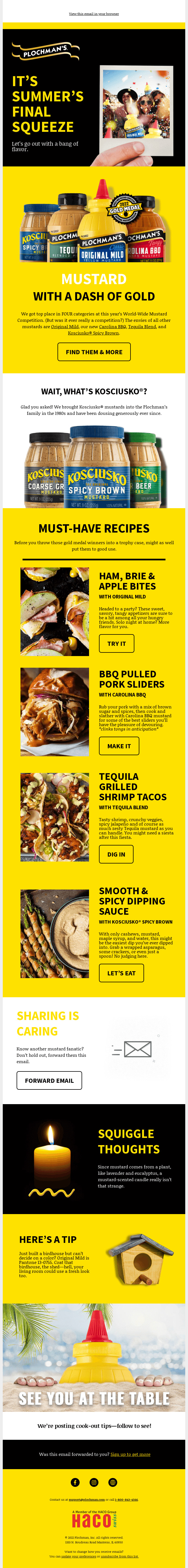188x1568 pixels.
Task: Tap LET'S EAT for the dipping sauce
Action: click(121, 973)
